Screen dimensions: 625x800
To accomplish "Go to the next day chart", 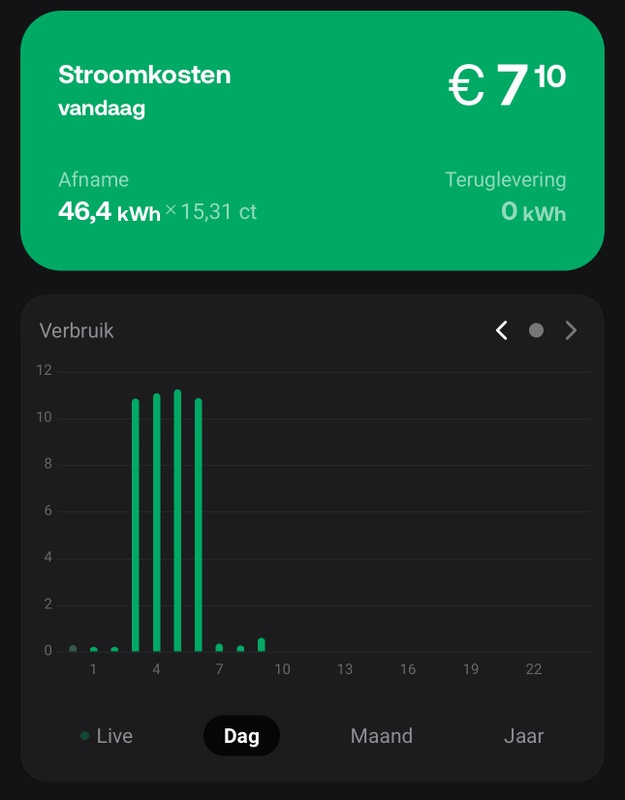I will click(571, 330).
